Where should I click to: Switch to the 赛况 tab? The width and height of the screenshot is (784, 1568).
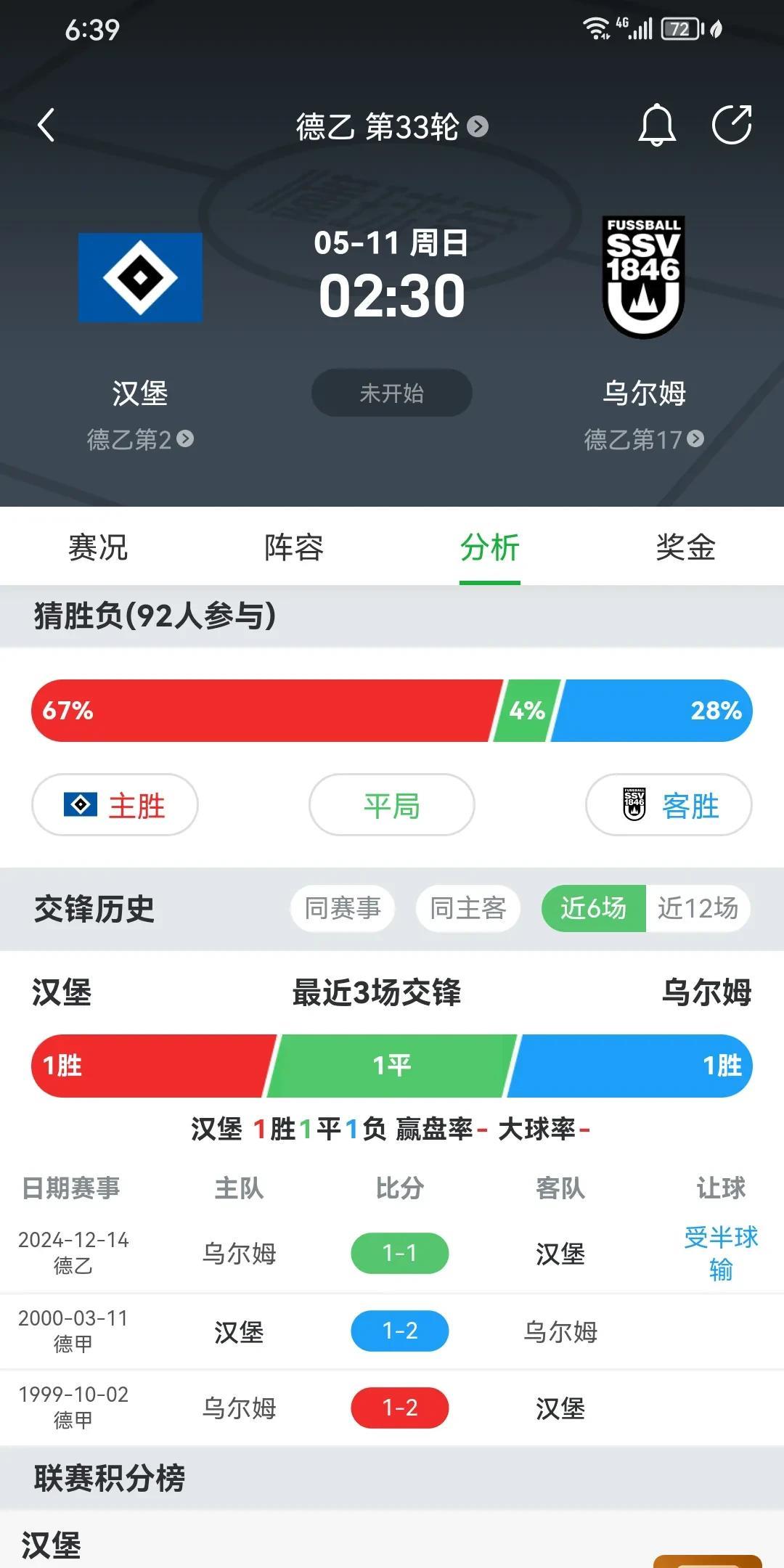[98, 547]
